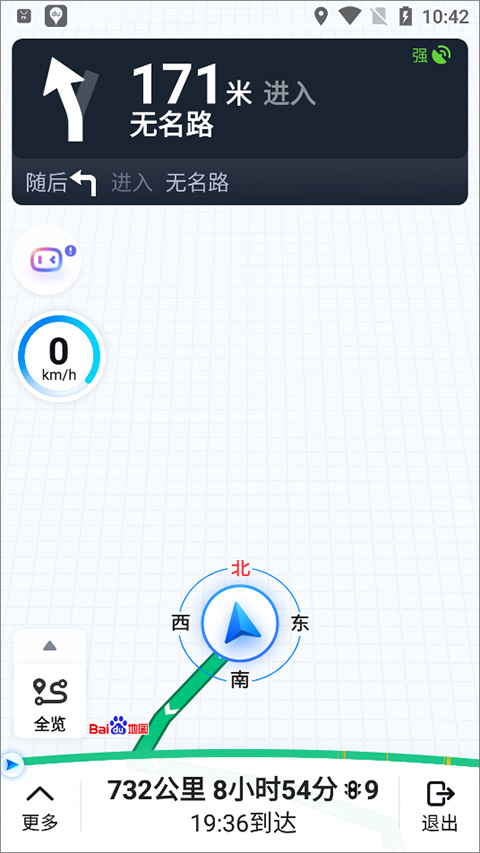The height and width of the screenshot is (853, 480).
Task: Open the voice assistant robot icon
Action: pyautogui.click(x=47, y=260)
